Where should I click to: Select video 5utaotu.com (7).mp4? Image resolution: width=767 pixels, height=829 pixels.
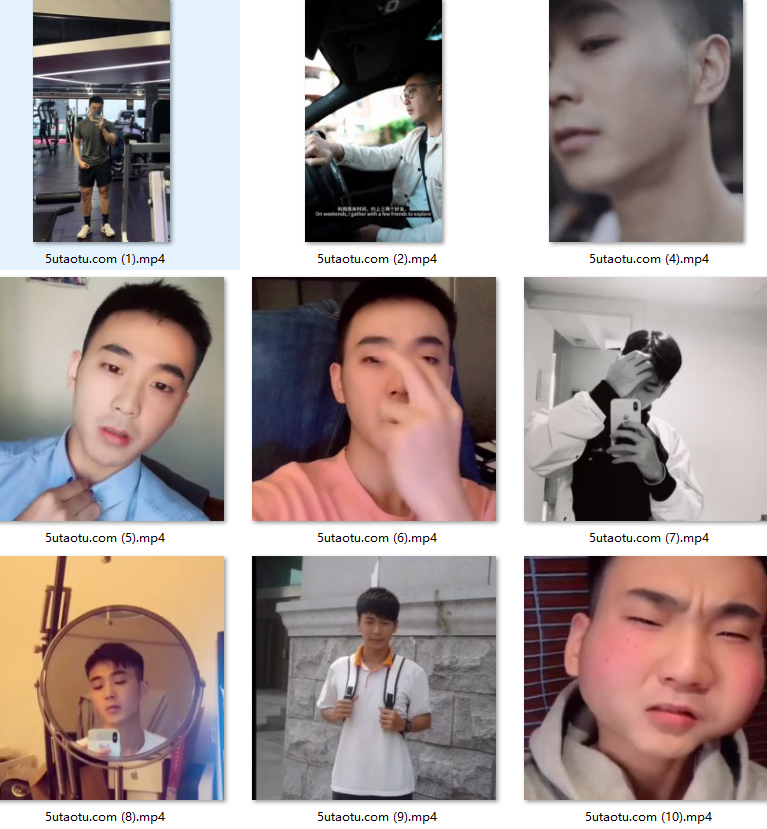coord(645,399)
